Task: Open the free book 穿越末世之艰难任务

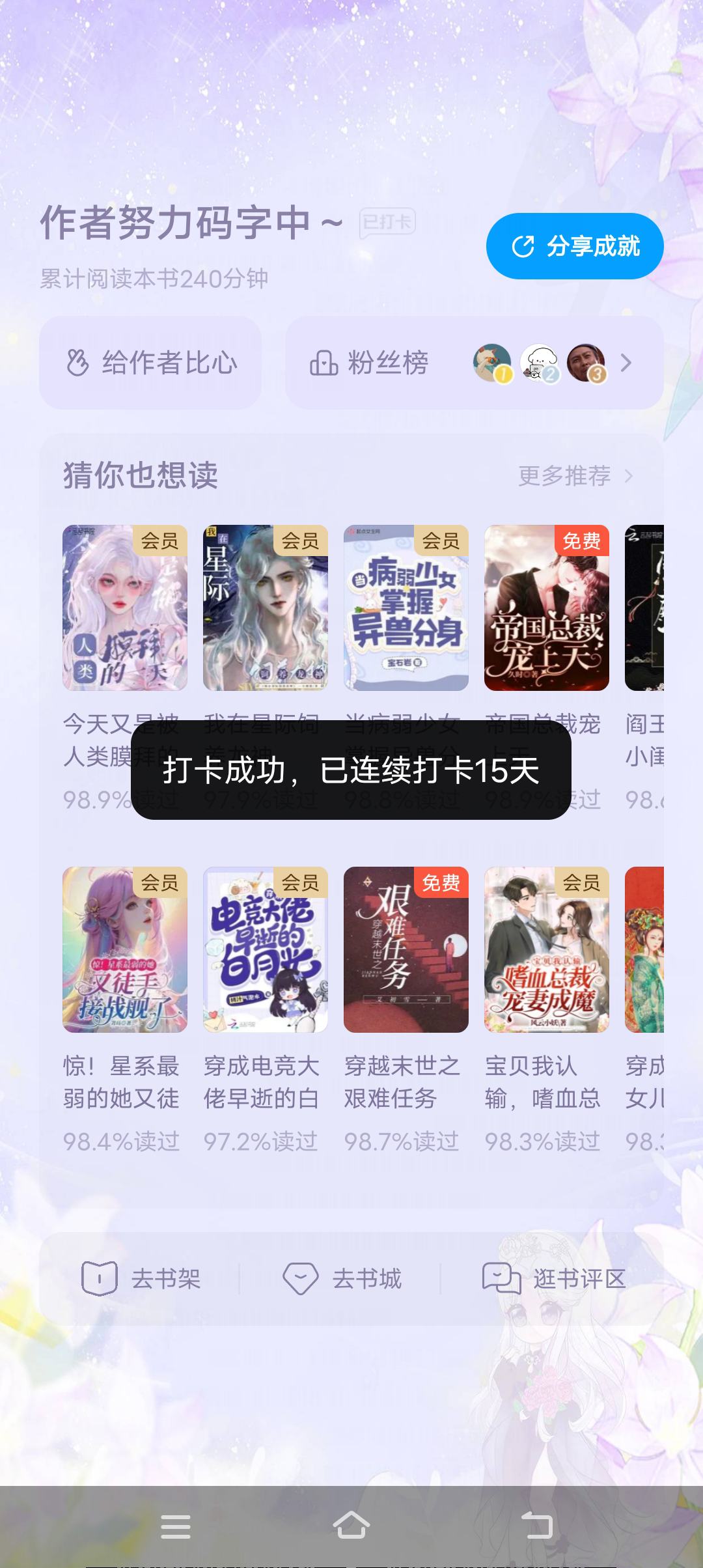Action: [406, 949]
